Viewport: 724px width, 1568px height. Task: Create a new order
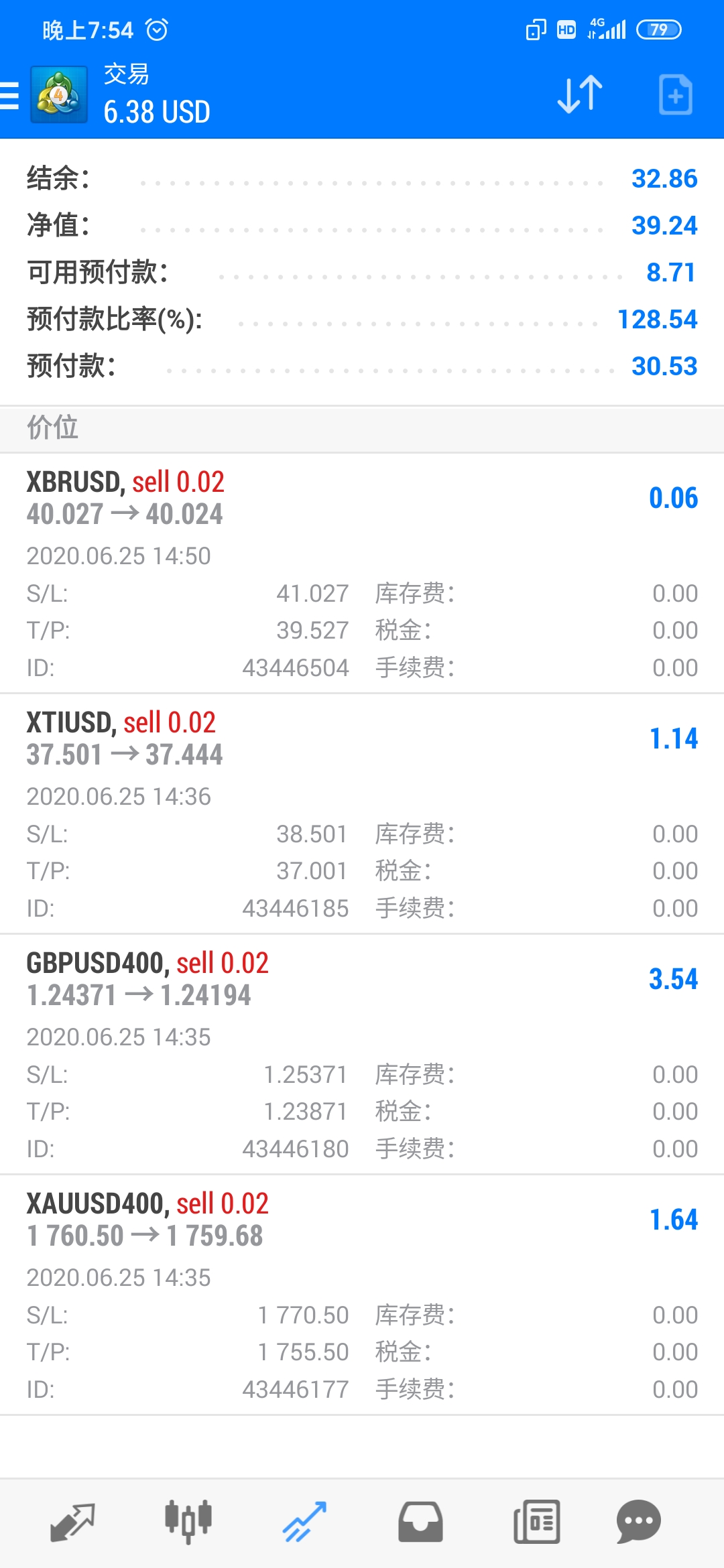(x=675, y=94)
